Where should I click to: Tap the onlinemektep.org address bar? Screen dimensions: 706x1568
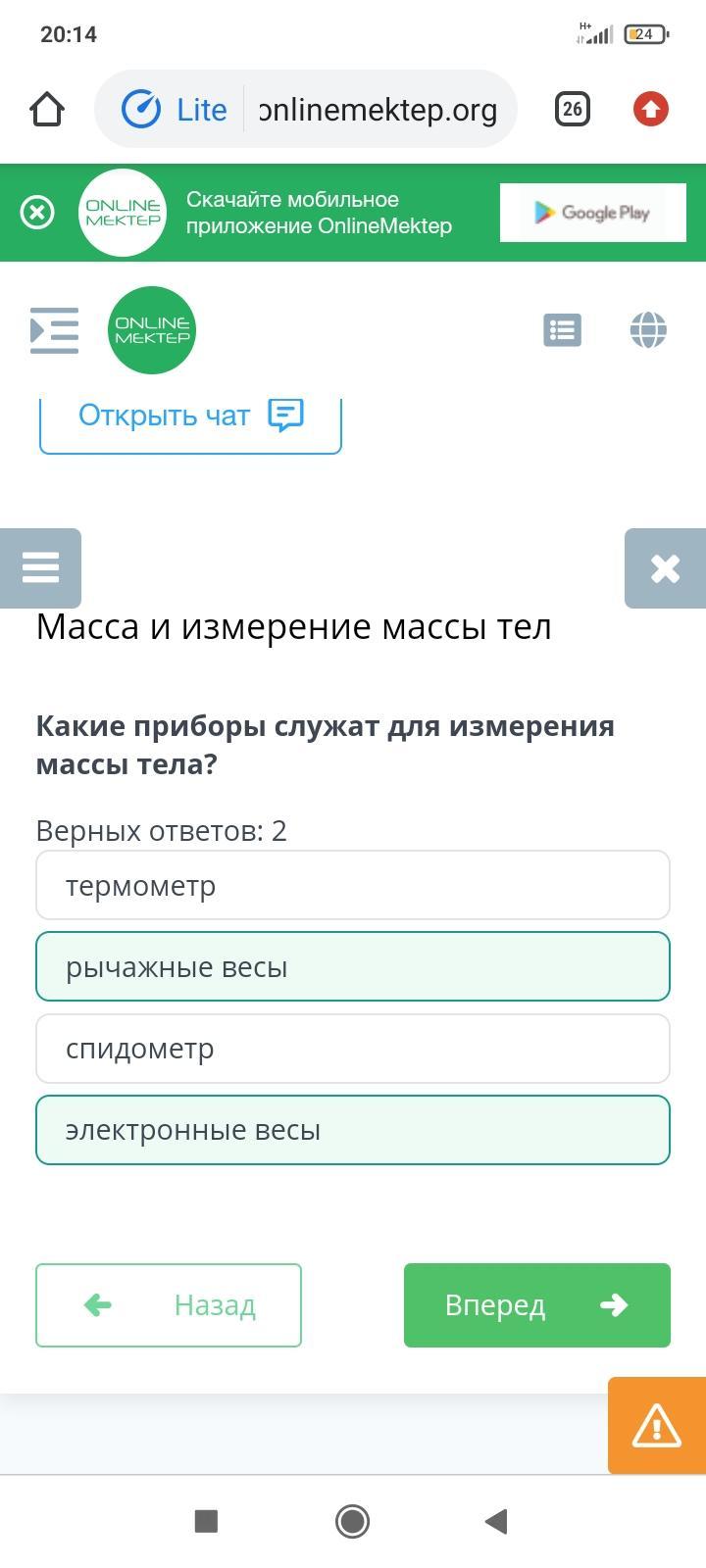click(378, 110)
